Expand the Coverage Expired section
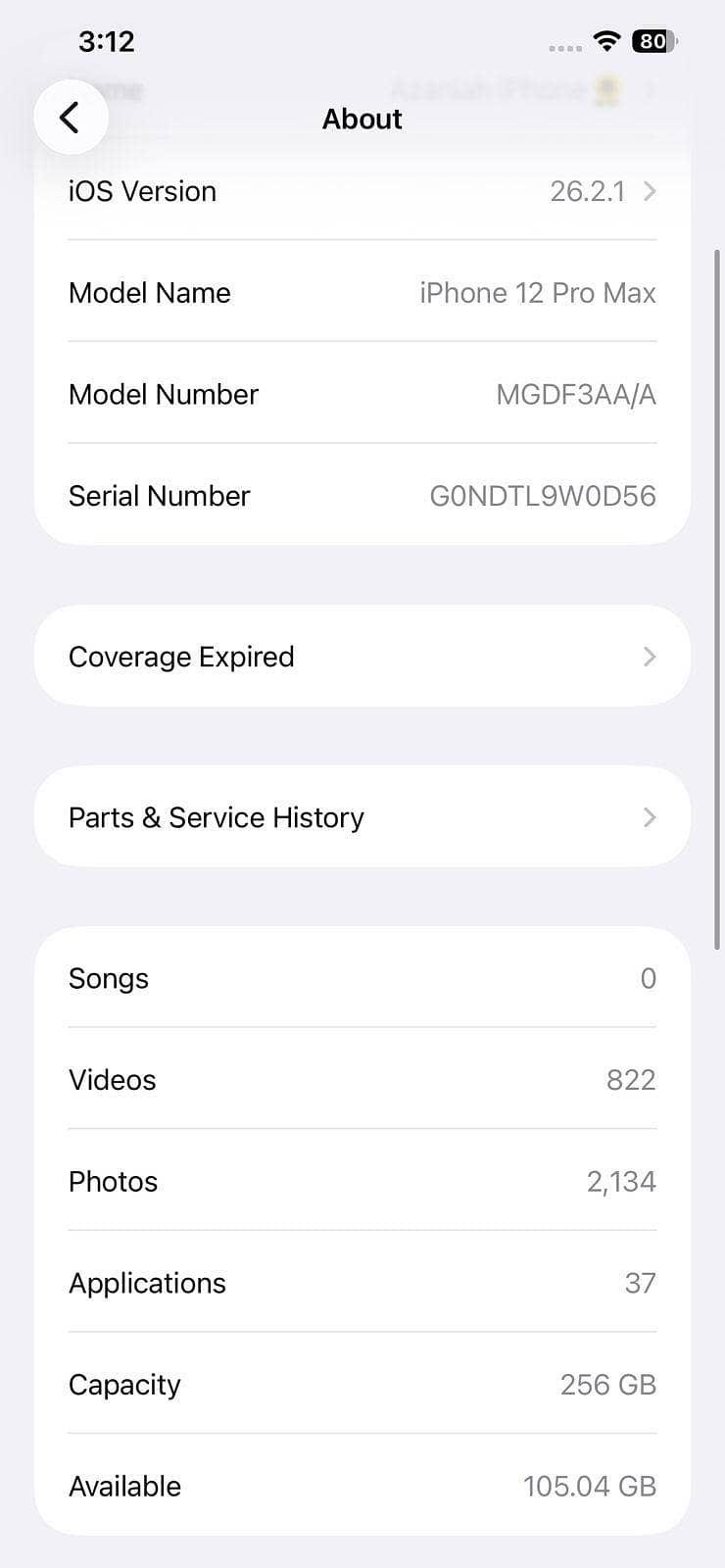This screenshot has height=1568, width=725. coord(362,656)
